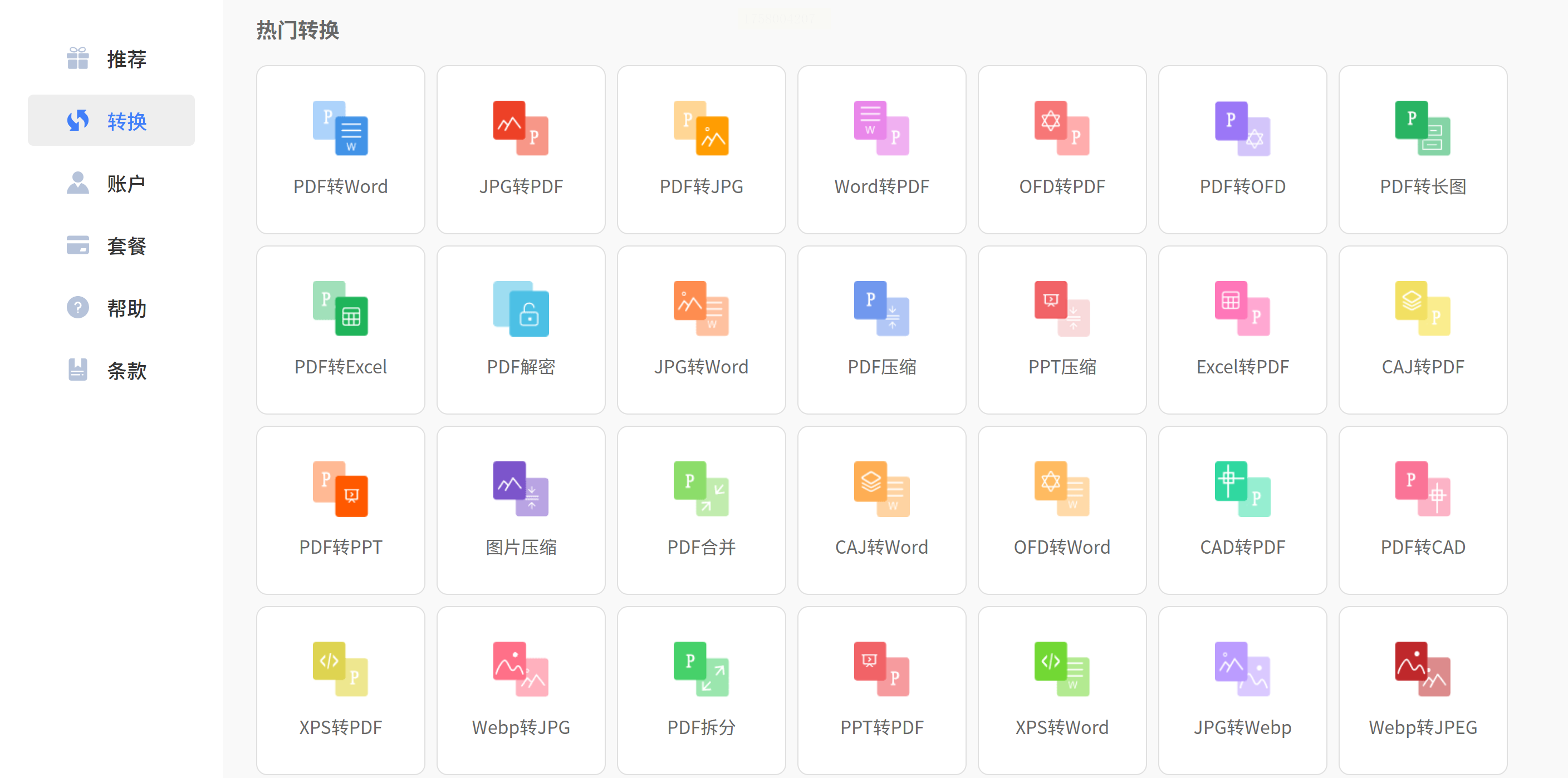The width and height of the screenshot is (1568, 778).
Task: Open the 图片压缩 image compressor
Action: coord(521,510)
